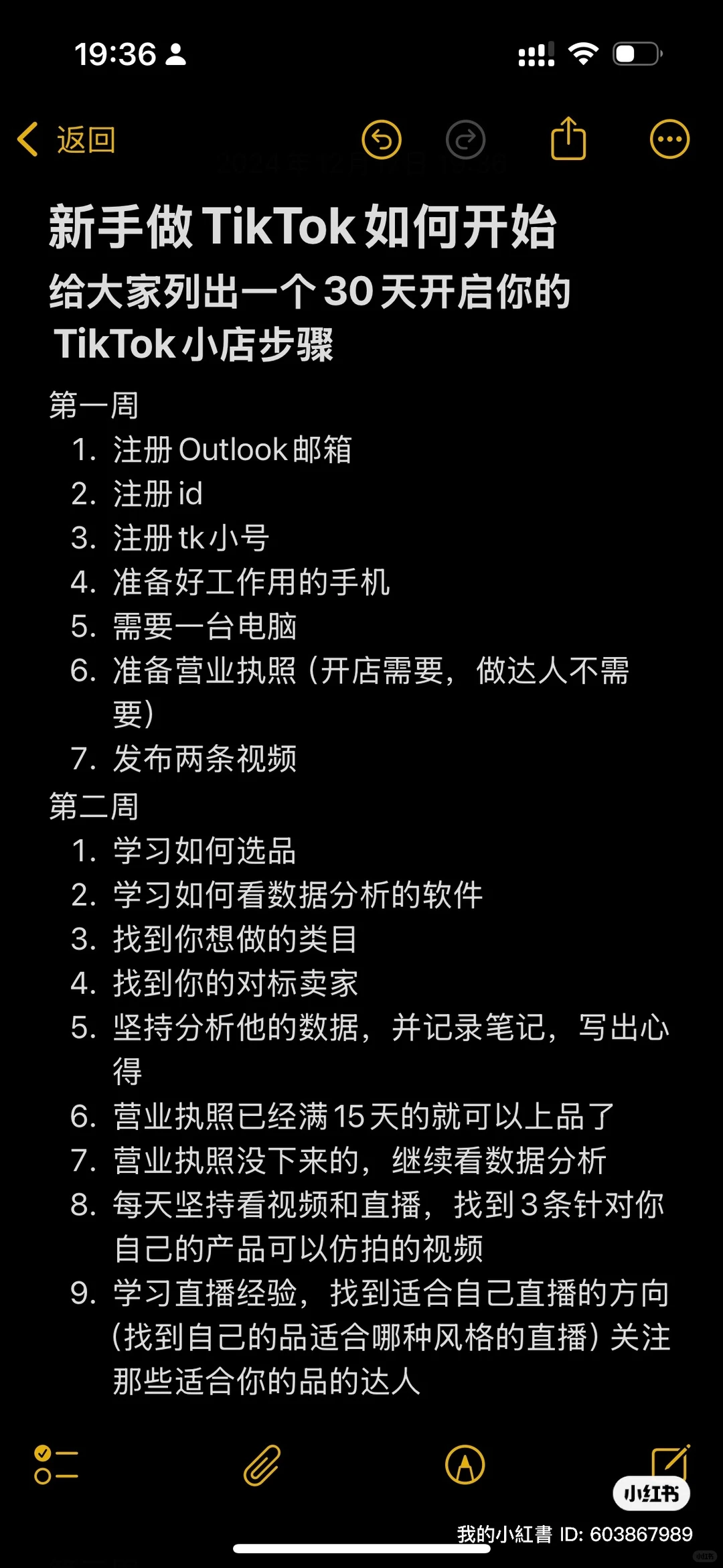This screenshot has height=1568, width=723.
Task: Add an attachment with the paperclip
Action: coord(262,1465)
